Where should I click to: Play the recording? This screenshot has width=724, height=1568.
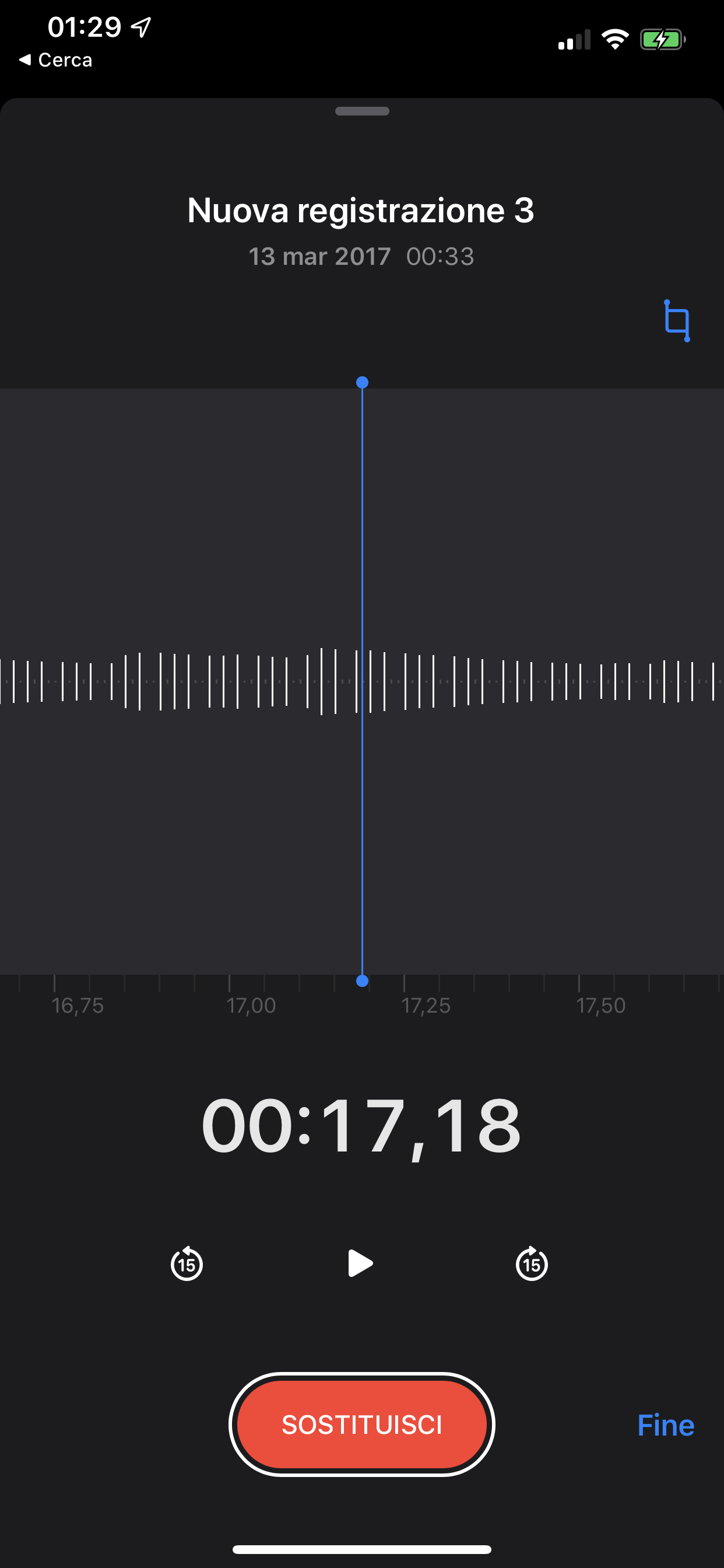click(x=360, y=1263)
